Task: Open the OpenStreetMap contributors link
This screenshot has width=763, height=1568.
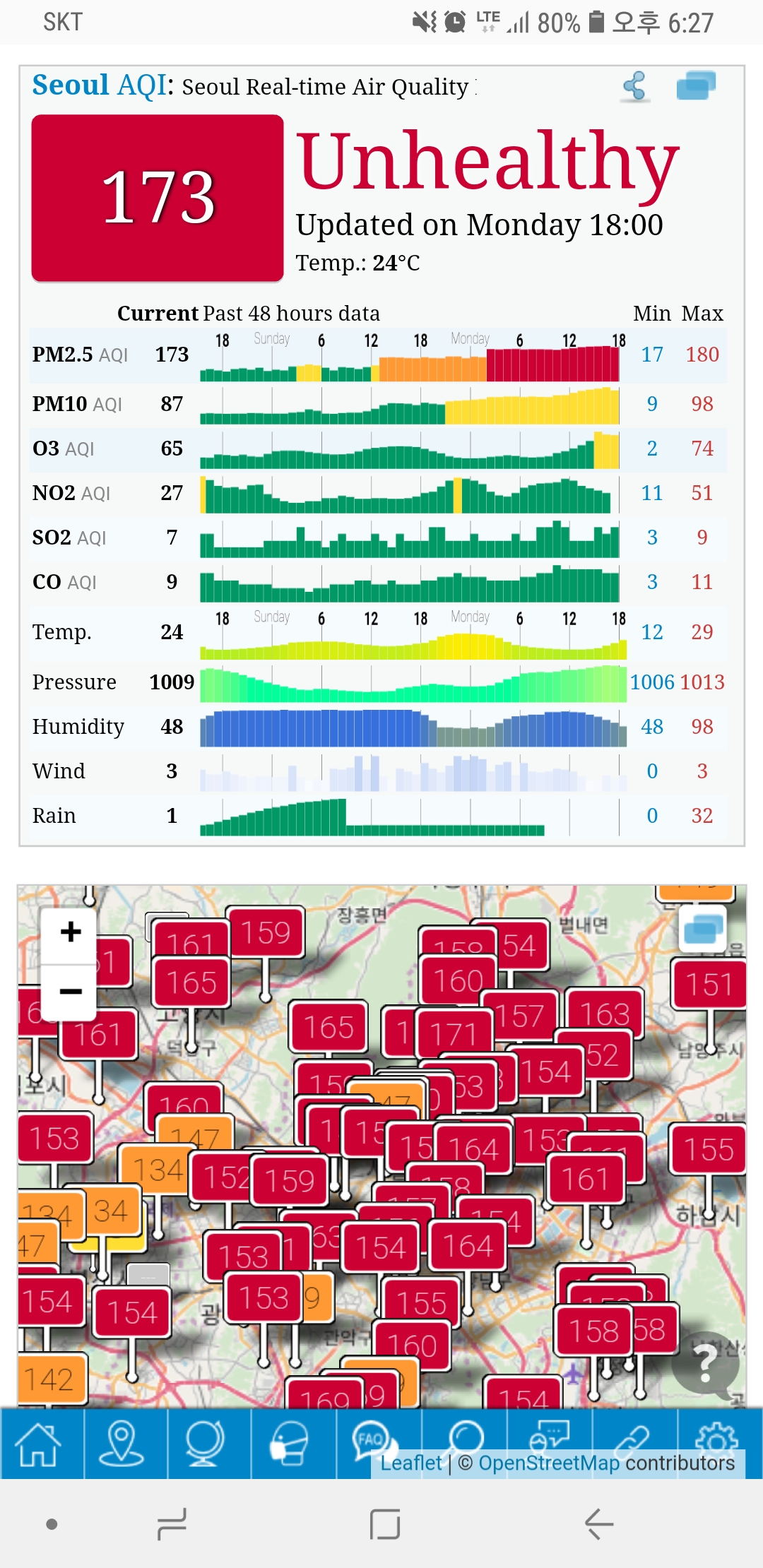Action: coord(607,1463)
